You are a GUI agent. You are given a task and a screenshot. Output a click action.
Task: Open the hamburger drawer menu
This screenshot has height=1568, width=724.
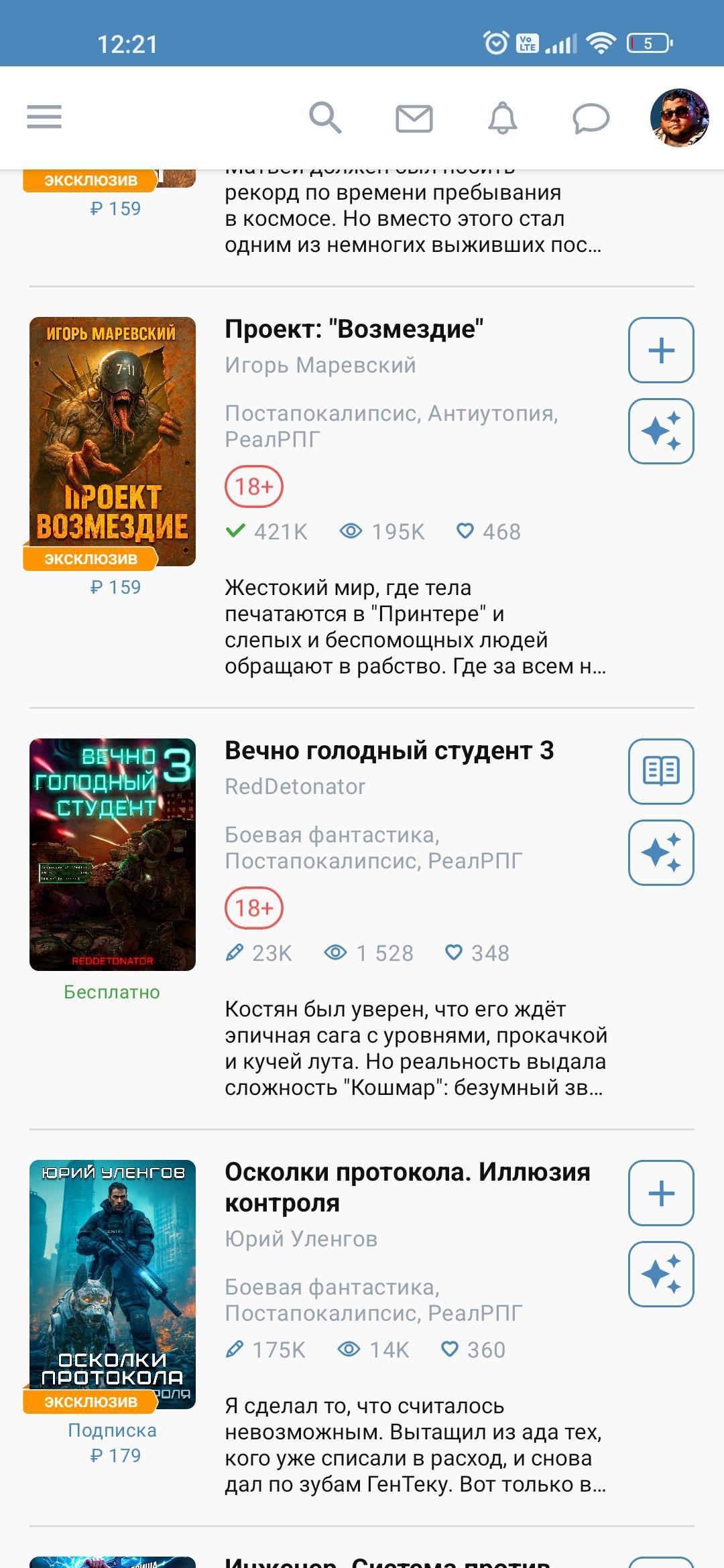coord(44,117)
